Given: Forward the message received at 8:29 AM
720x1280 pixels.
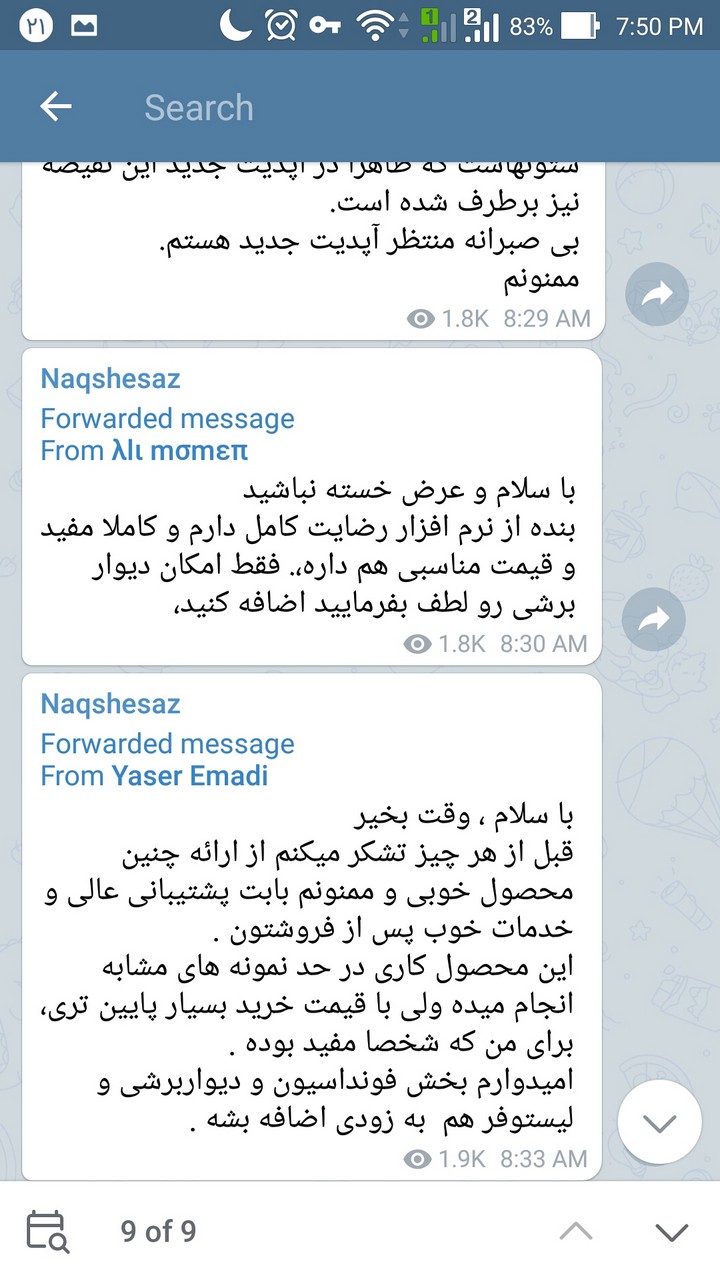Looking at the screenshot, I should (657, 294).
